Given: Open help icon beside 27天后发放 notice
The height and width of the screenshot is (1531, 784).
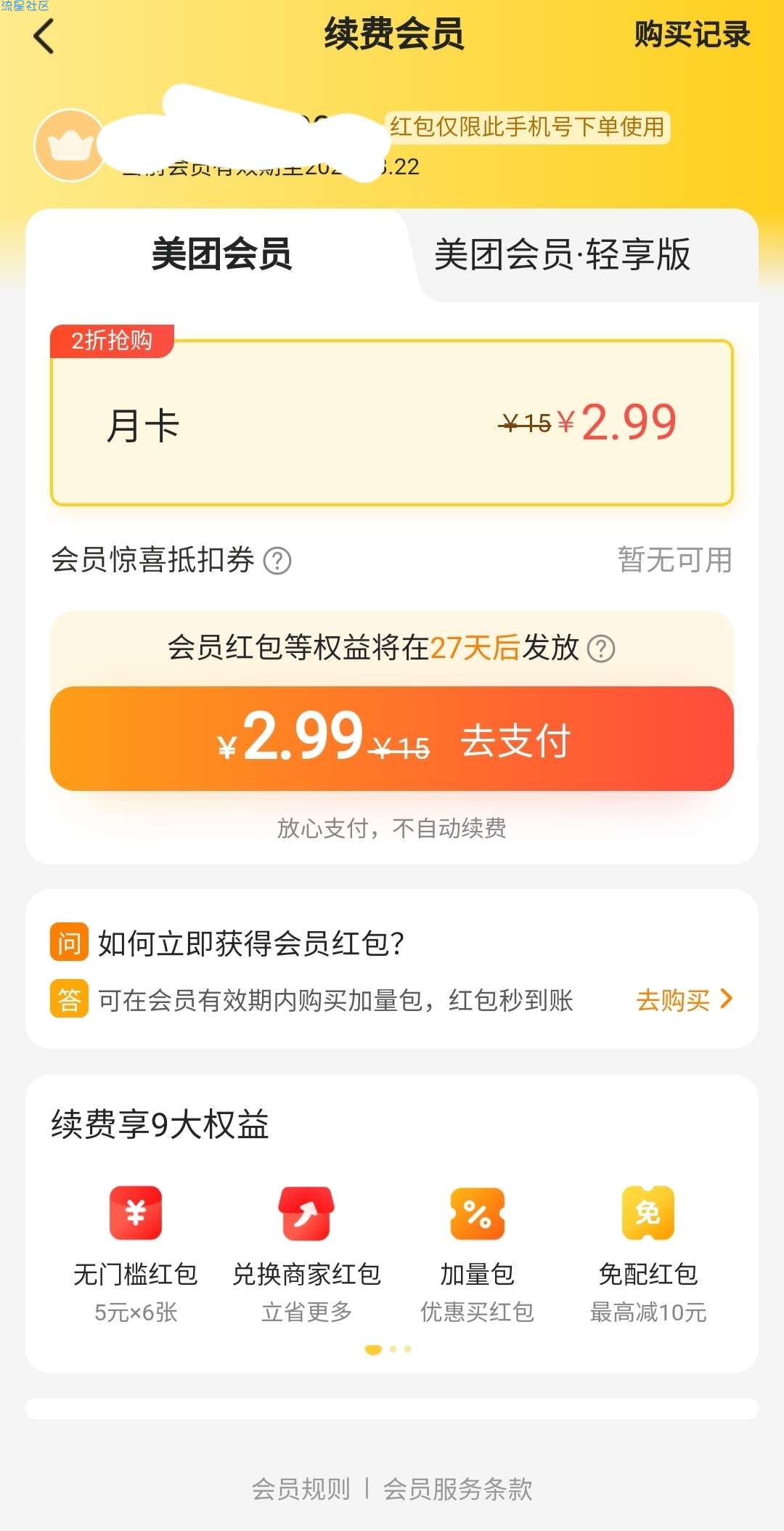Looking at the screenshot, I should pos(601,649).
